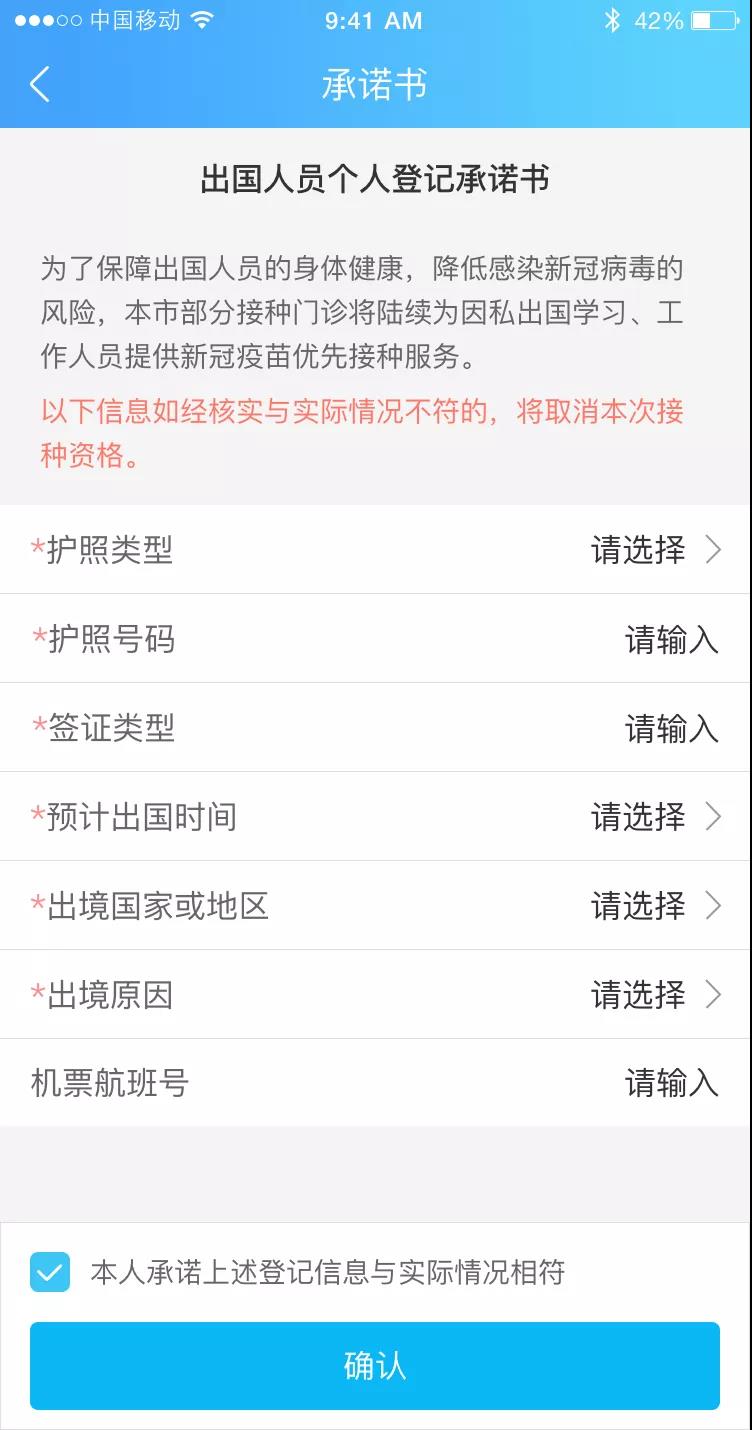Choose a date for 预计出国时间

pyautogui.click(x=376, y=817)
